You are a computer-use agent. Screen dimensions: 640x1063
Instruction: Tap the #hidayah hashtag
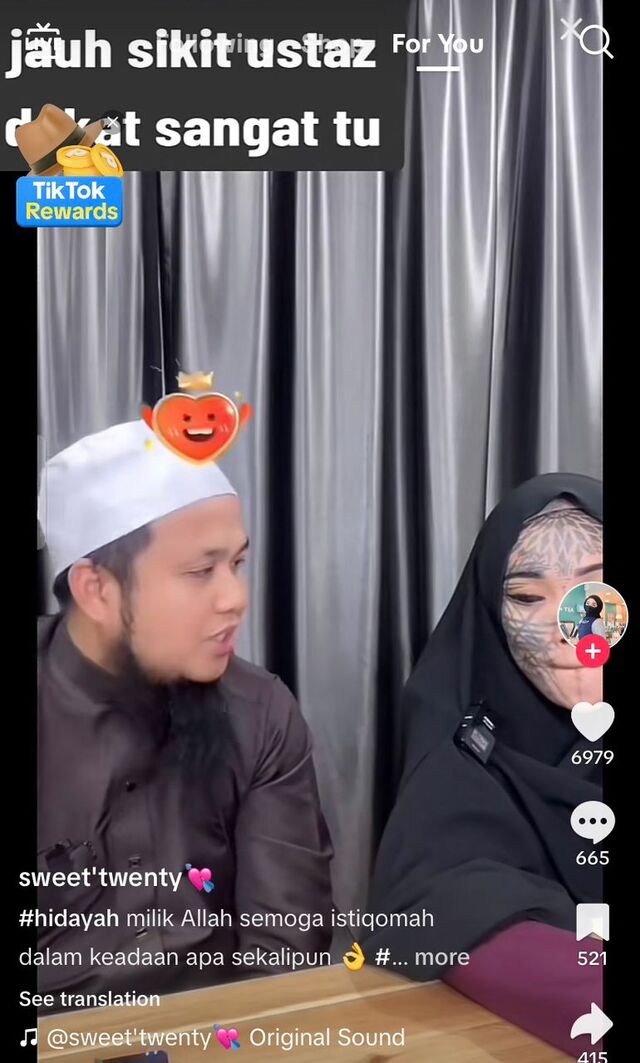pos(69,918)
